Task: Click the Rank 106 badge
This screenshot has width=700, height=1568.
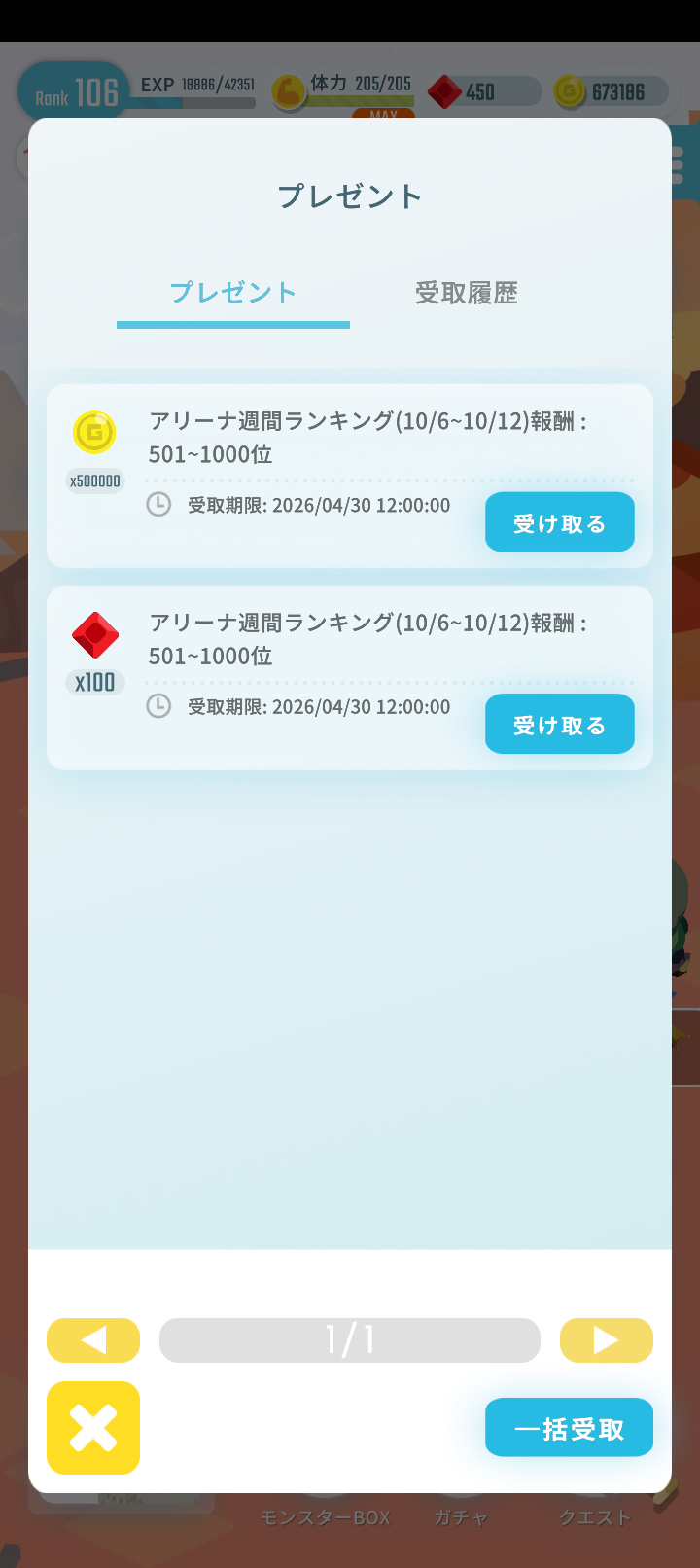Action: pyautogui.click(x=71, y=90)
